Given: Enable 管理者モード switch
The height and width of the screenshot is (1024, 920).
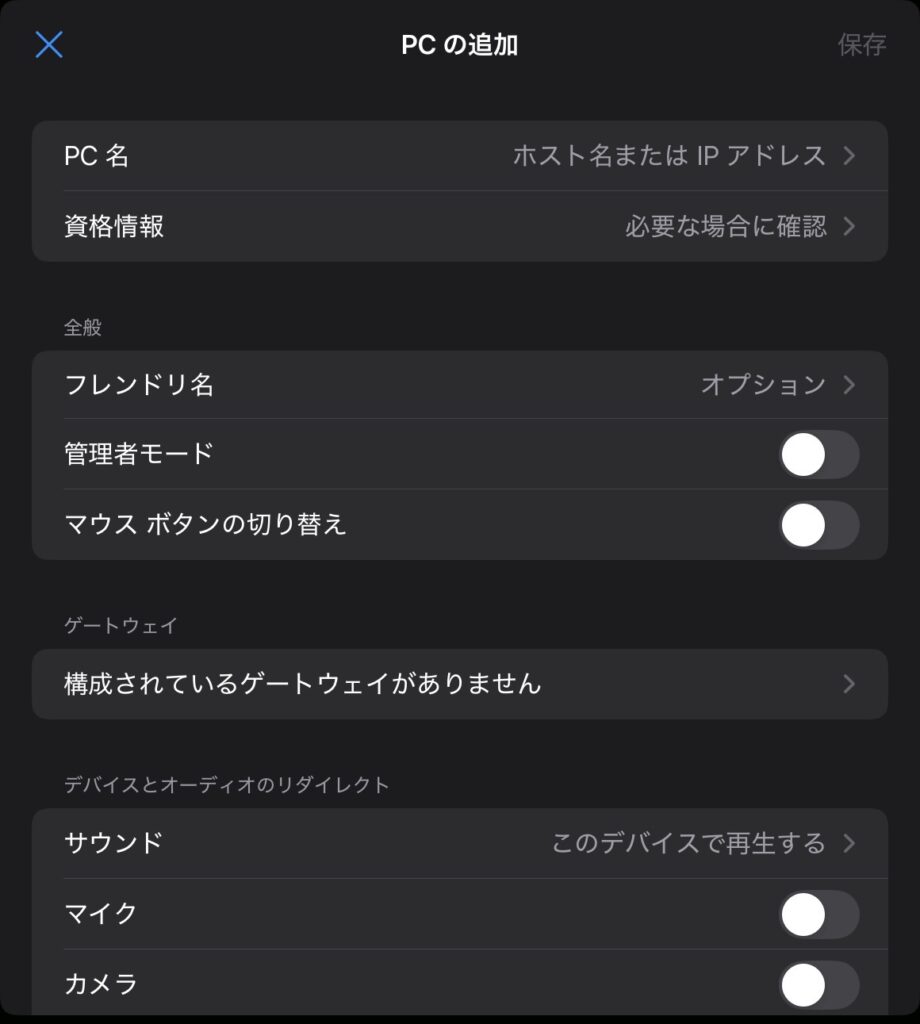Looking at the screenshot, I should point(818,455).
